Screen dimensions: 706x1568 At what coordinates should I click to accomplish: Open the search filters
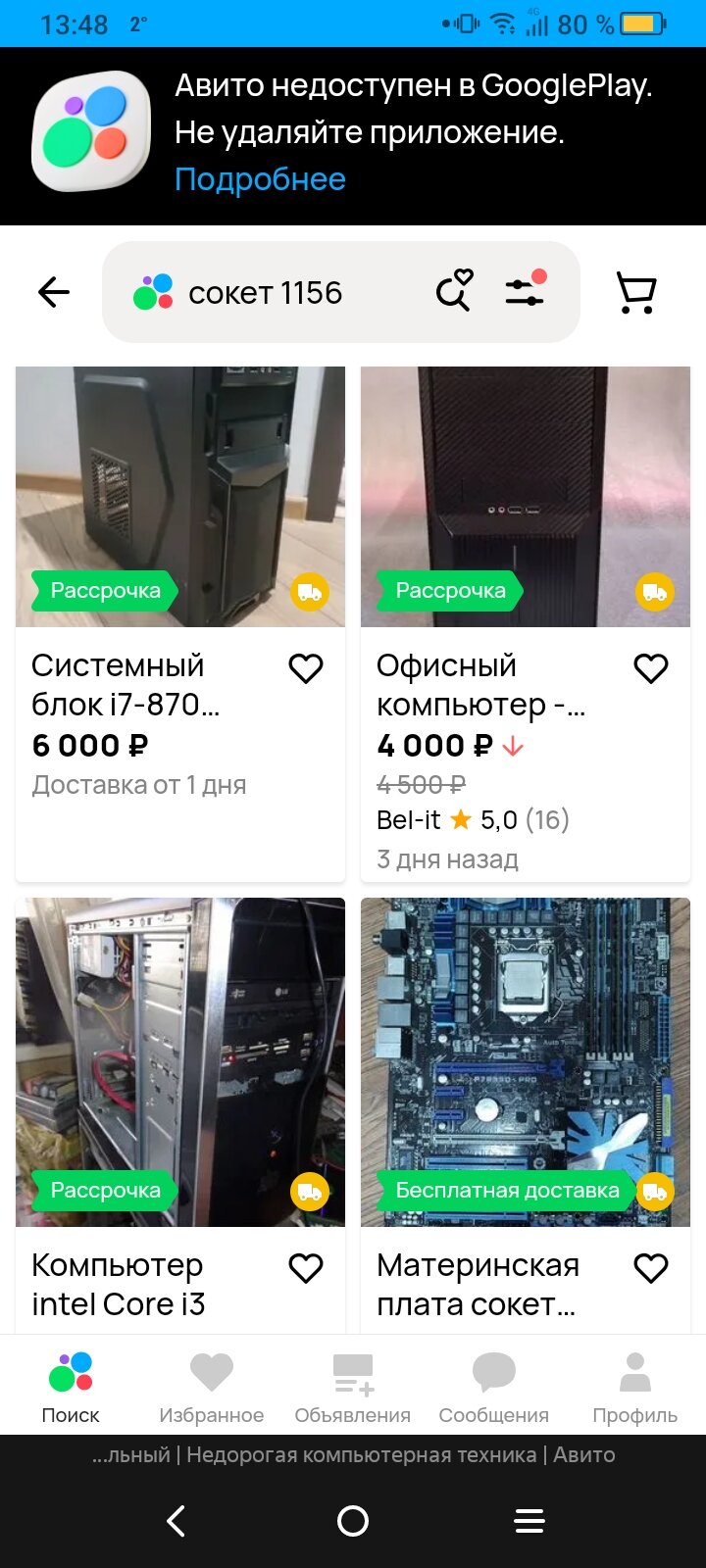pyautogui.click(x=525, y=291)
